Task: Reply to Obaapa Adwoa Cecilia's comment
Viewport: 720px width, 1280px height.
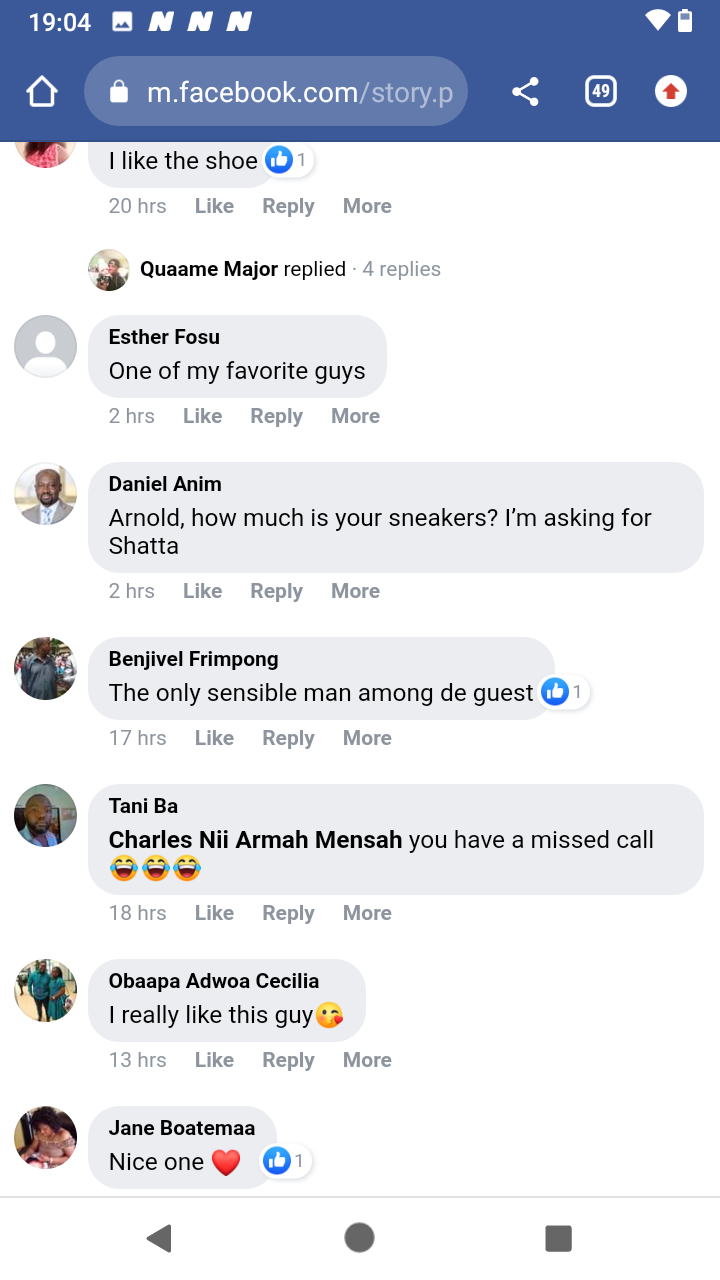Action: 288,1060
